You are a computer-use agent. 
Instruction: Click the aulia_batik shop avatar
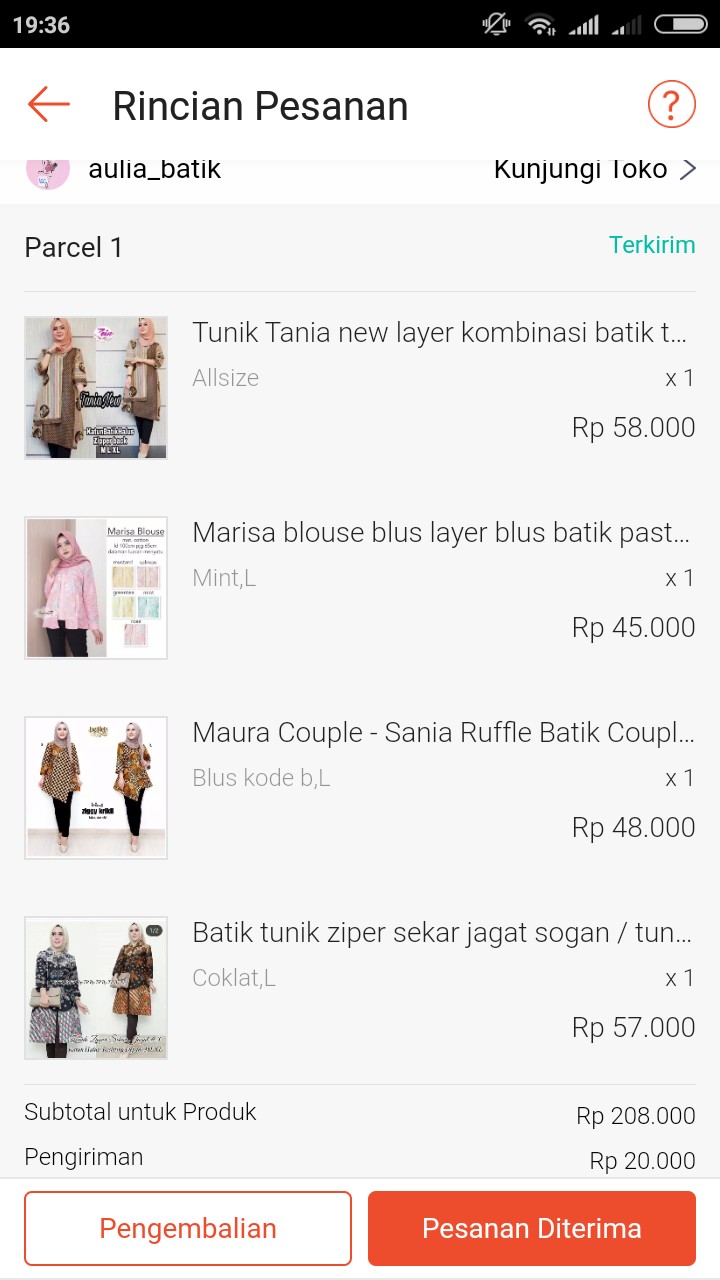point(46,169)
